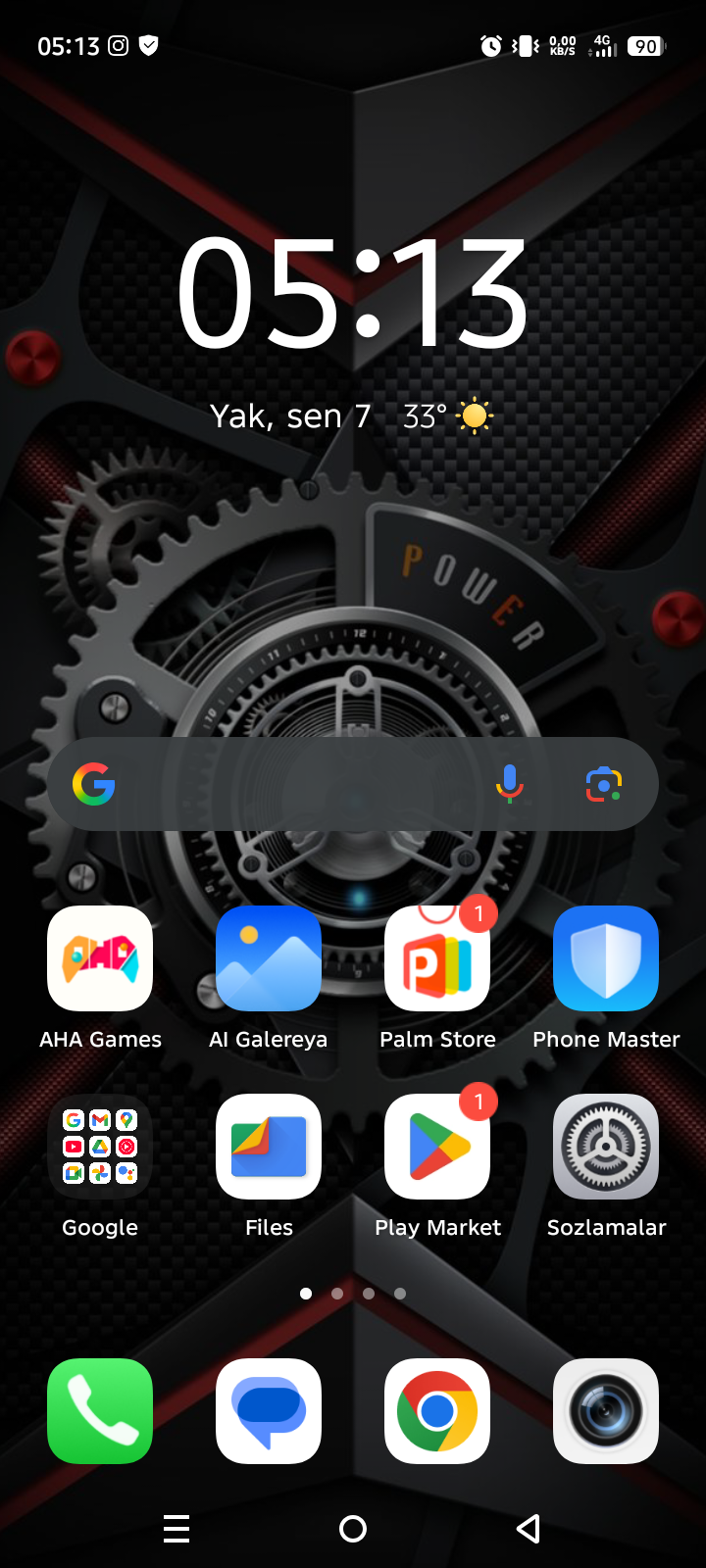Tap the system back button
706x1568 pixels.
[529, 1529]
